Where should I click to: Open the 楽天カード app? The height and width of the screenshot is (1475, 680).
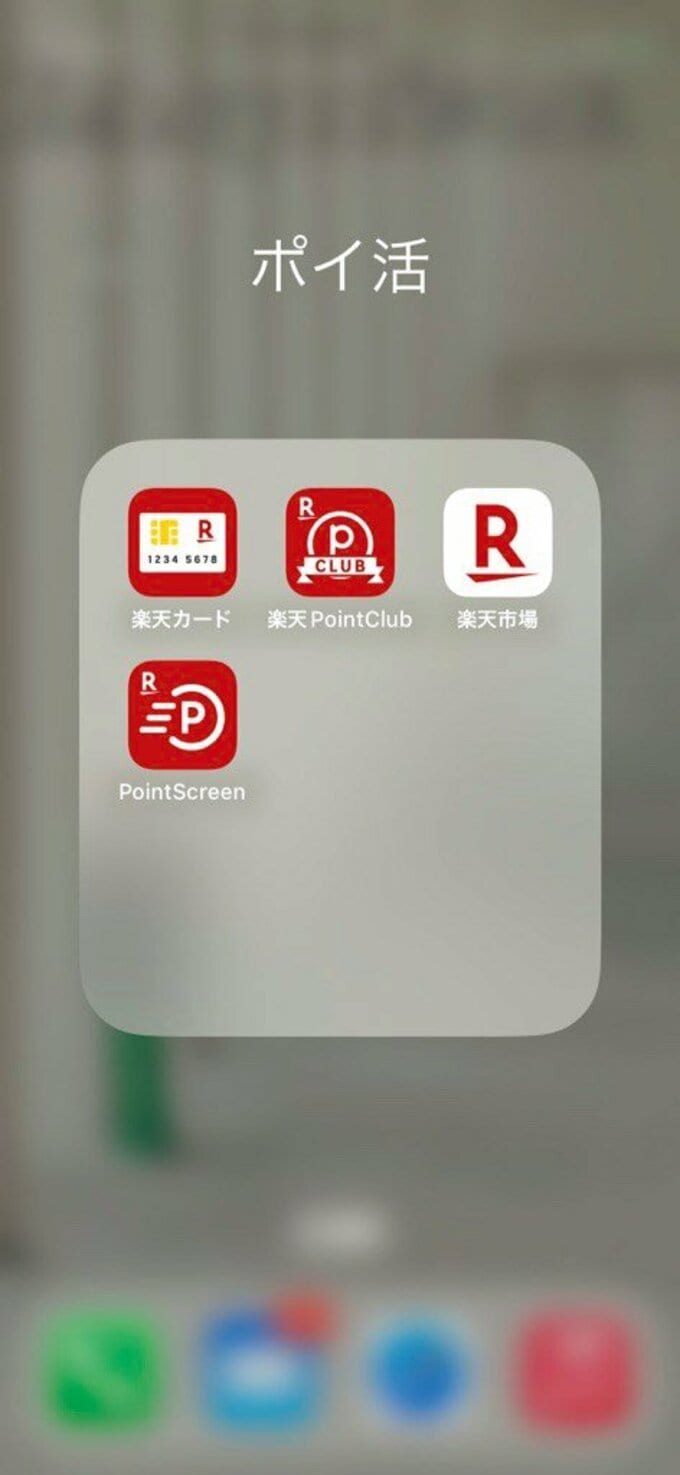pyautogui.click(x=182, y=542)
